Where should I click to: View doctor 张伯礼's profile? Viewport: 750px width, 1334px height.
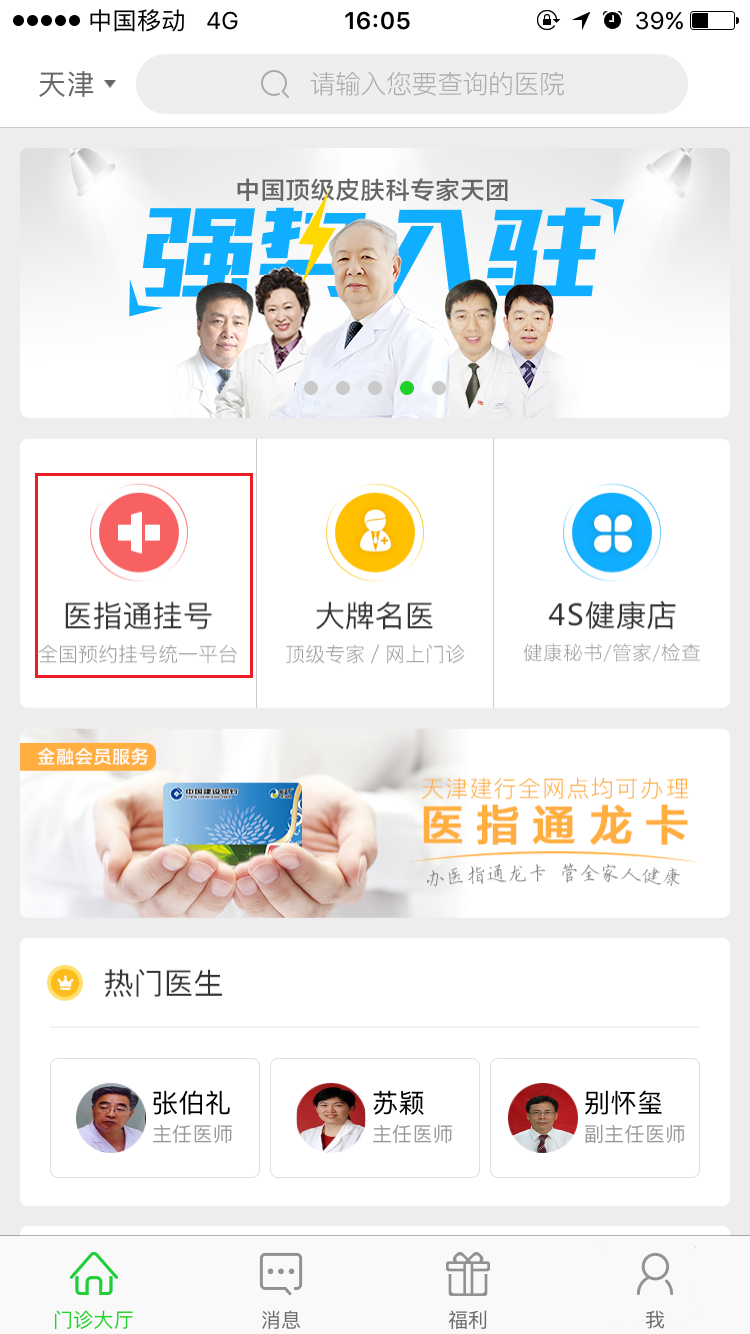click(x=155, y=1117)
